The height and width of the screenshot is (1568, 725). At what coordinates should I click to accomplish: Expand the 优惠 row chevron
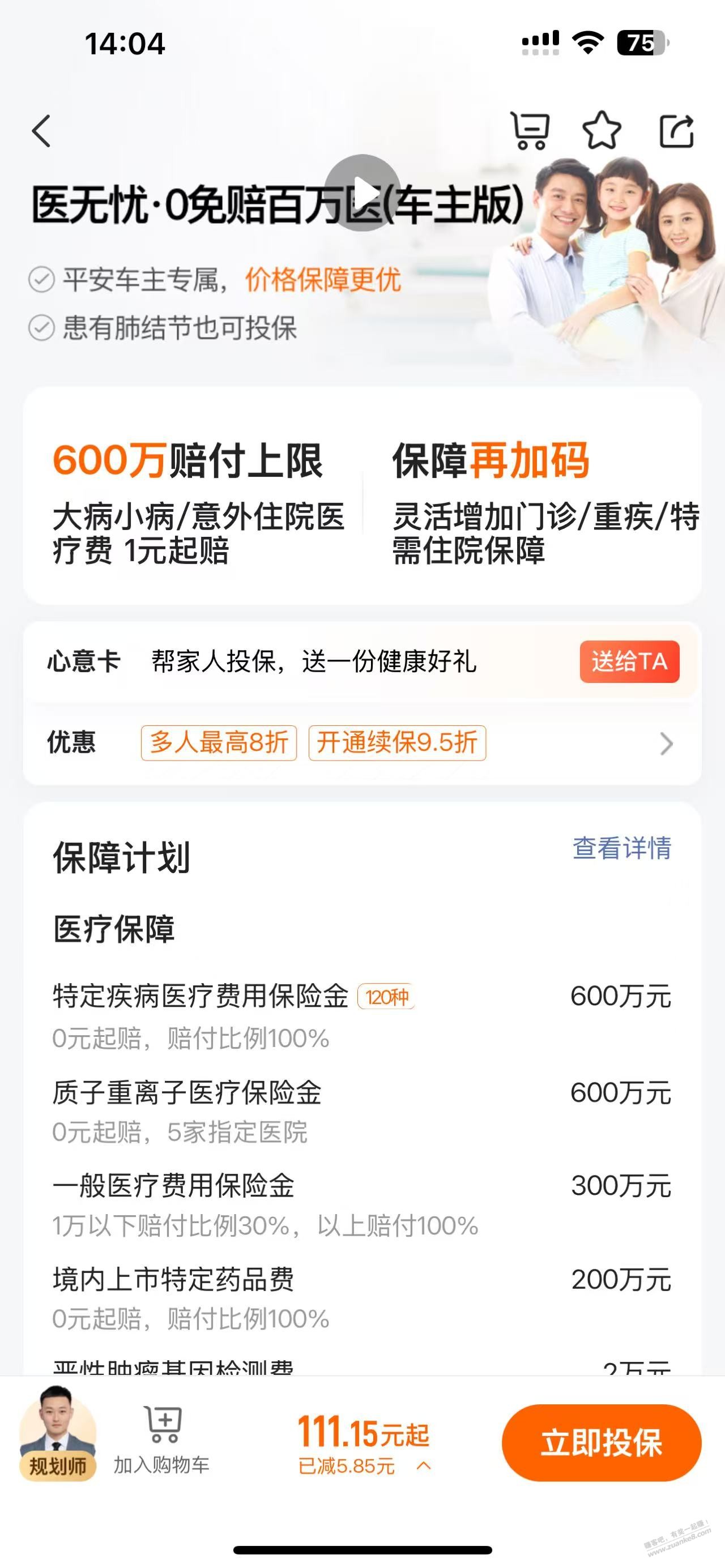click(667, 743)
